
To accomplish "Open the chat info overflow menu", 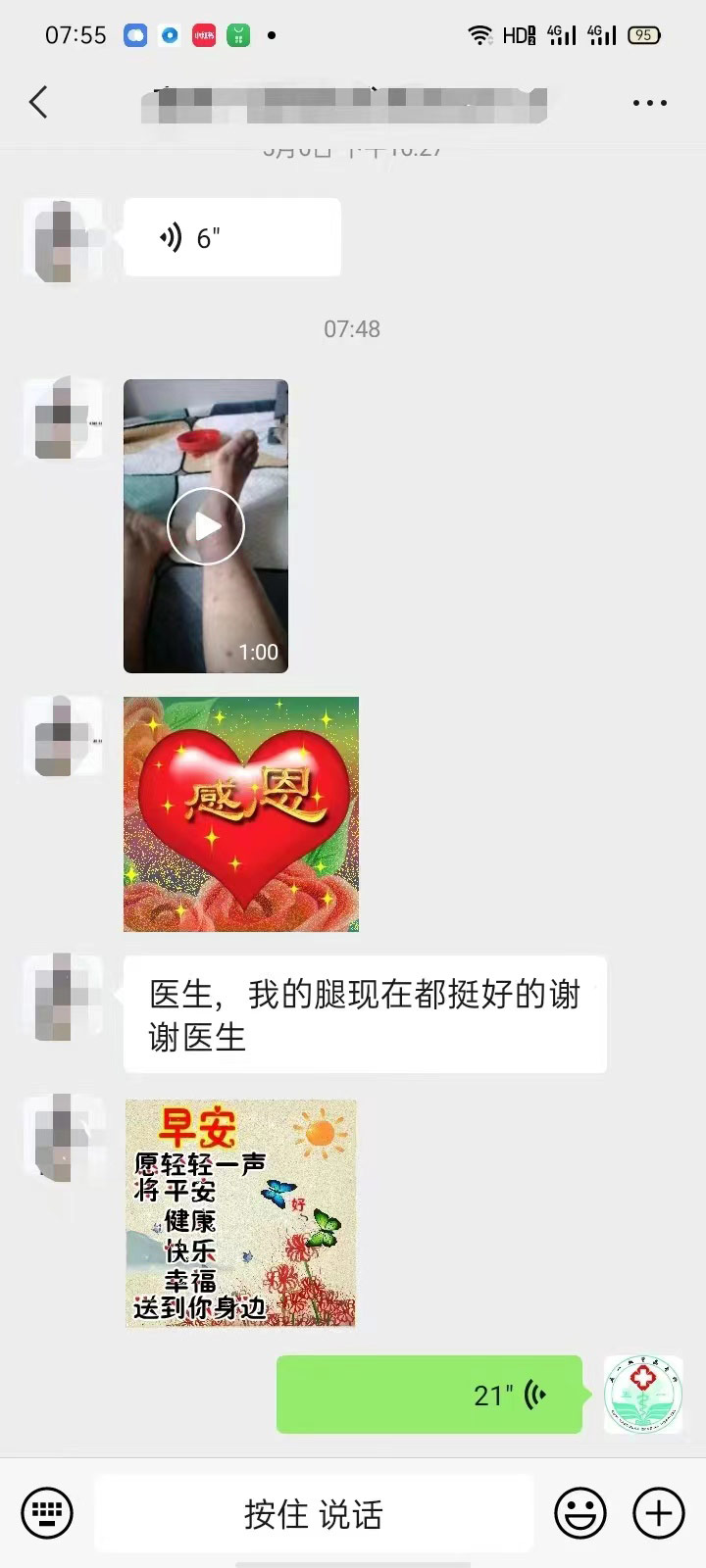I will (649, 102).
